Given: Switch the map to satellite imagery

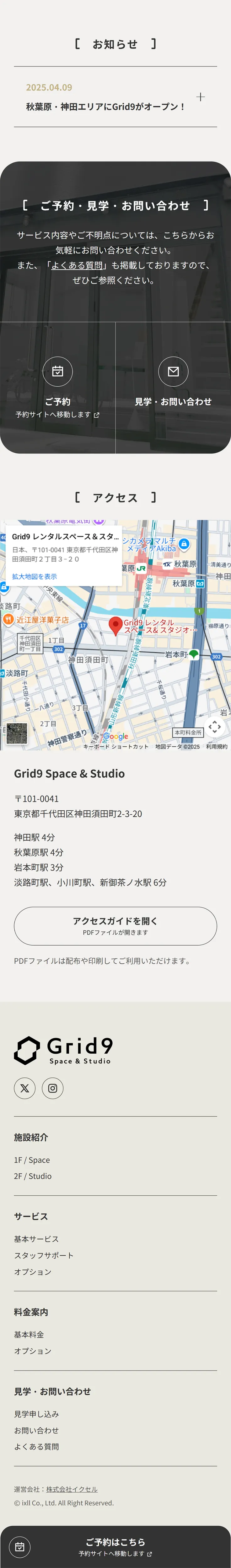Looking at the screenshot, I should [16, 734].
